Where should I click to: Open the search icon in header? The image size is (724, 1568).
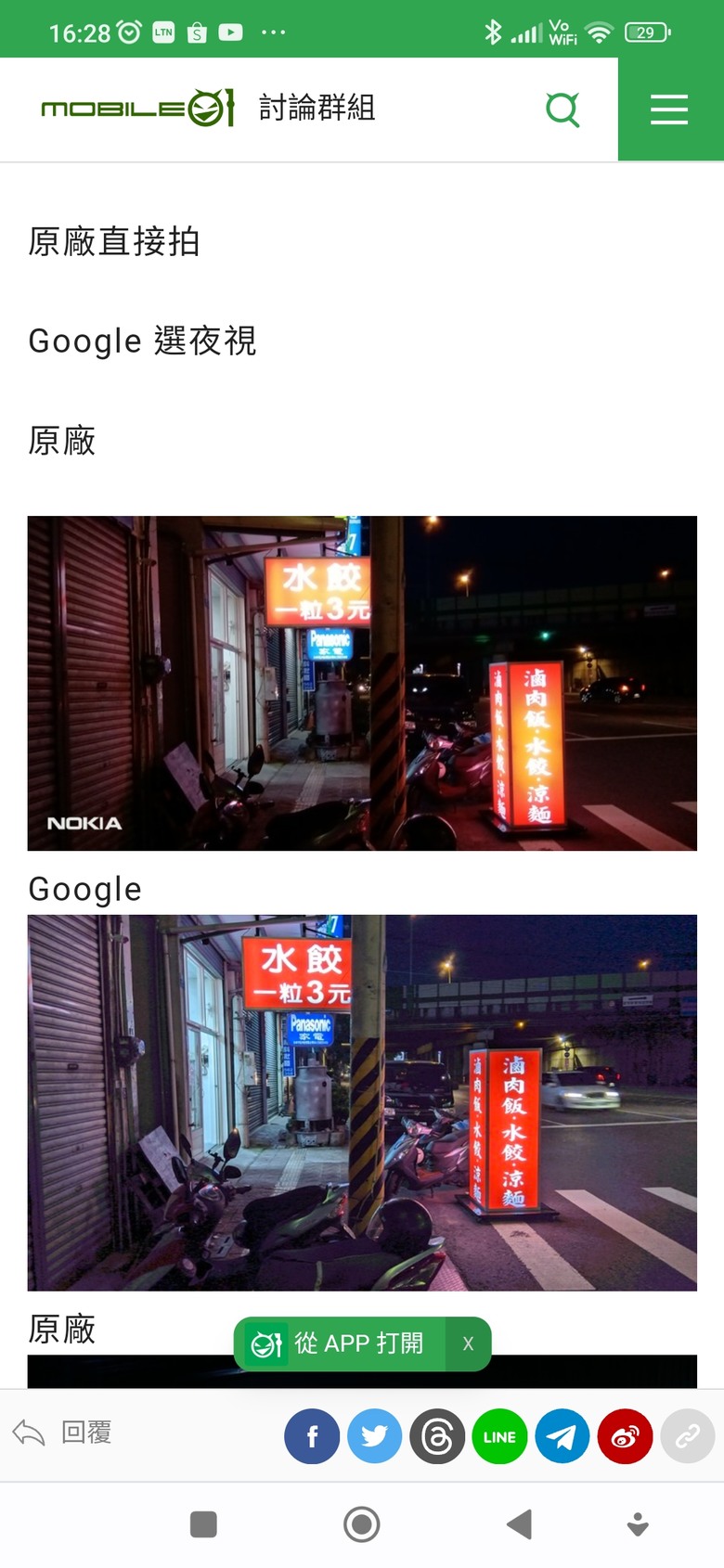pyautogui.click(x=562, y=109)
